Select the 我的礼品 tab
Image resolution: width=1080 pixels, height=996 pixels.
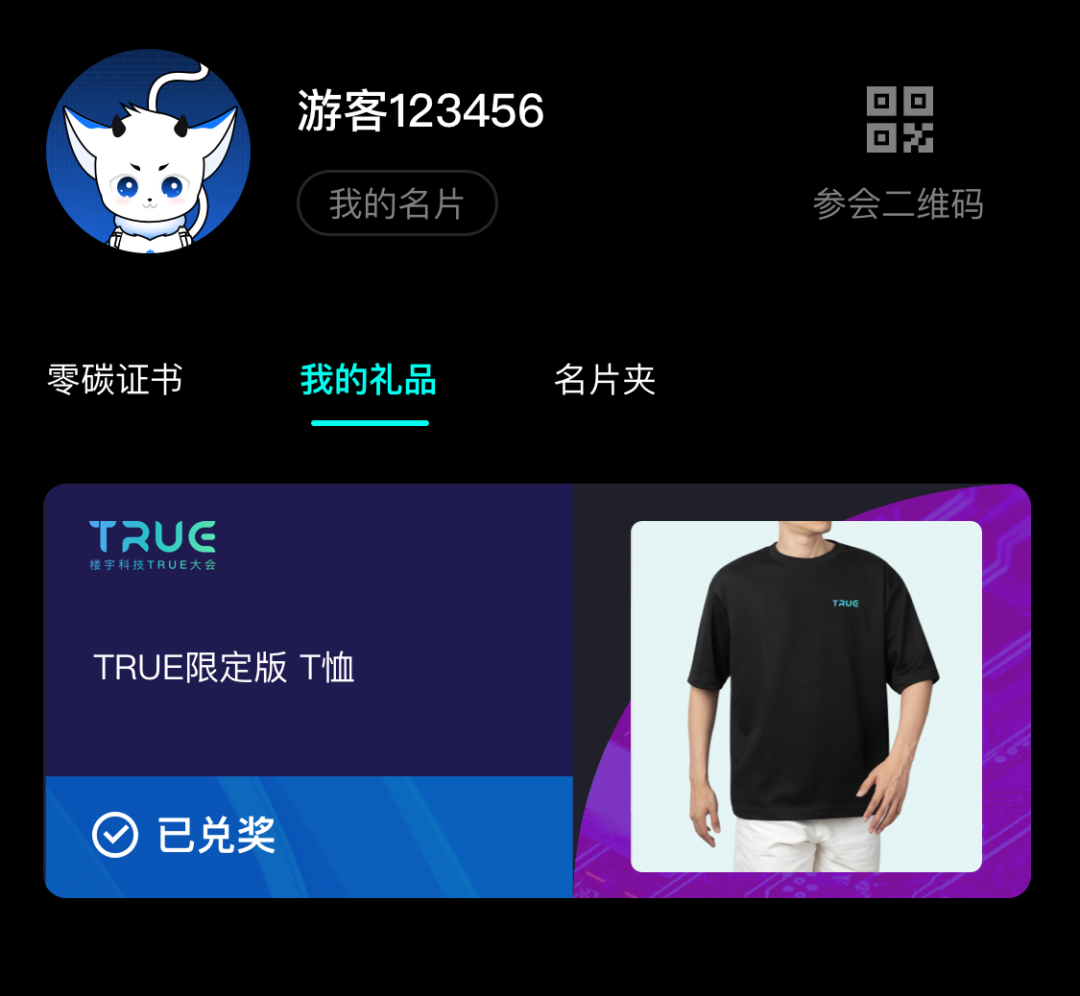[x=369, y=381]
